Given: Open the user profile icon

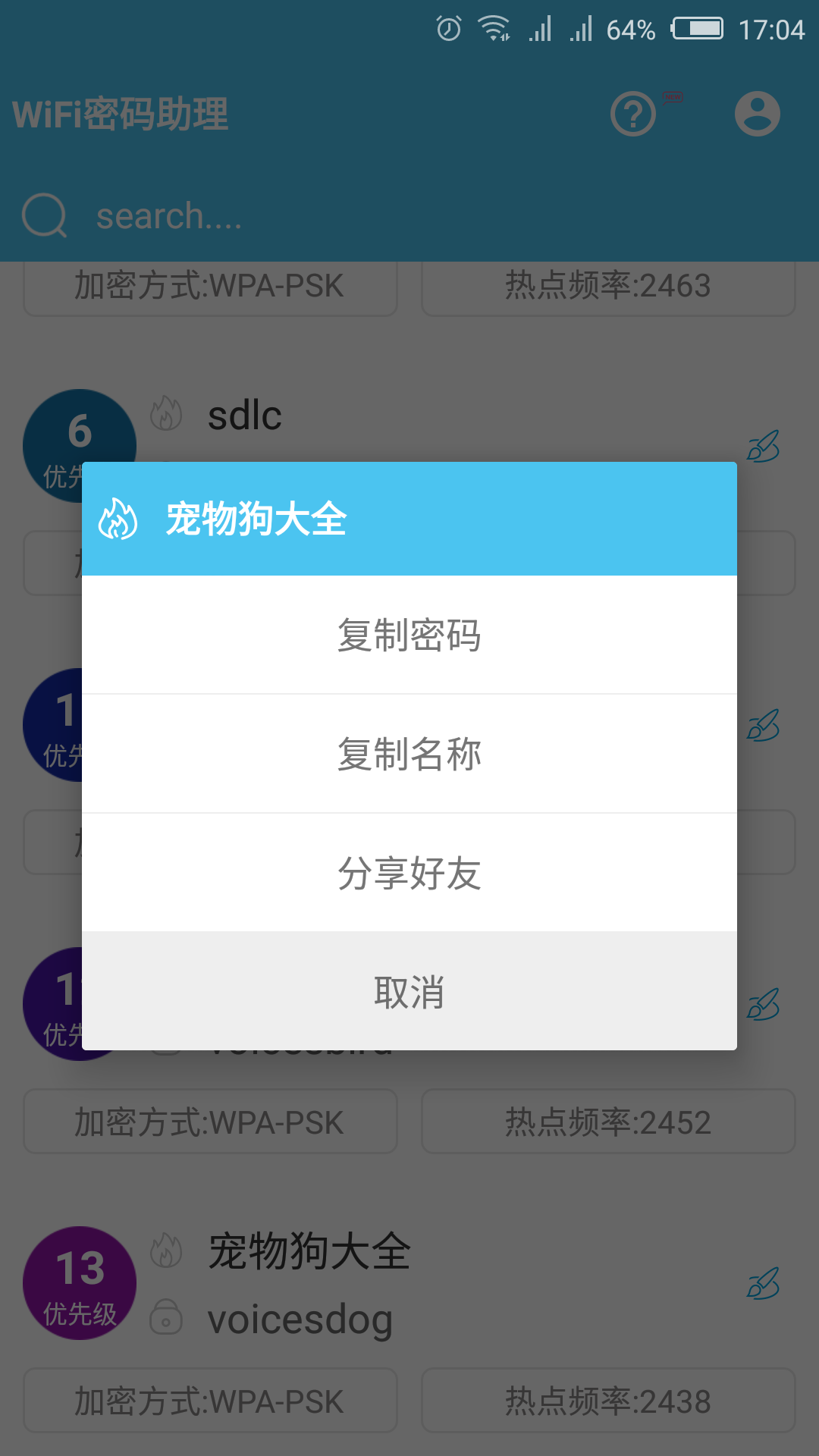Looking at the screenshot, I should point(758,114).
